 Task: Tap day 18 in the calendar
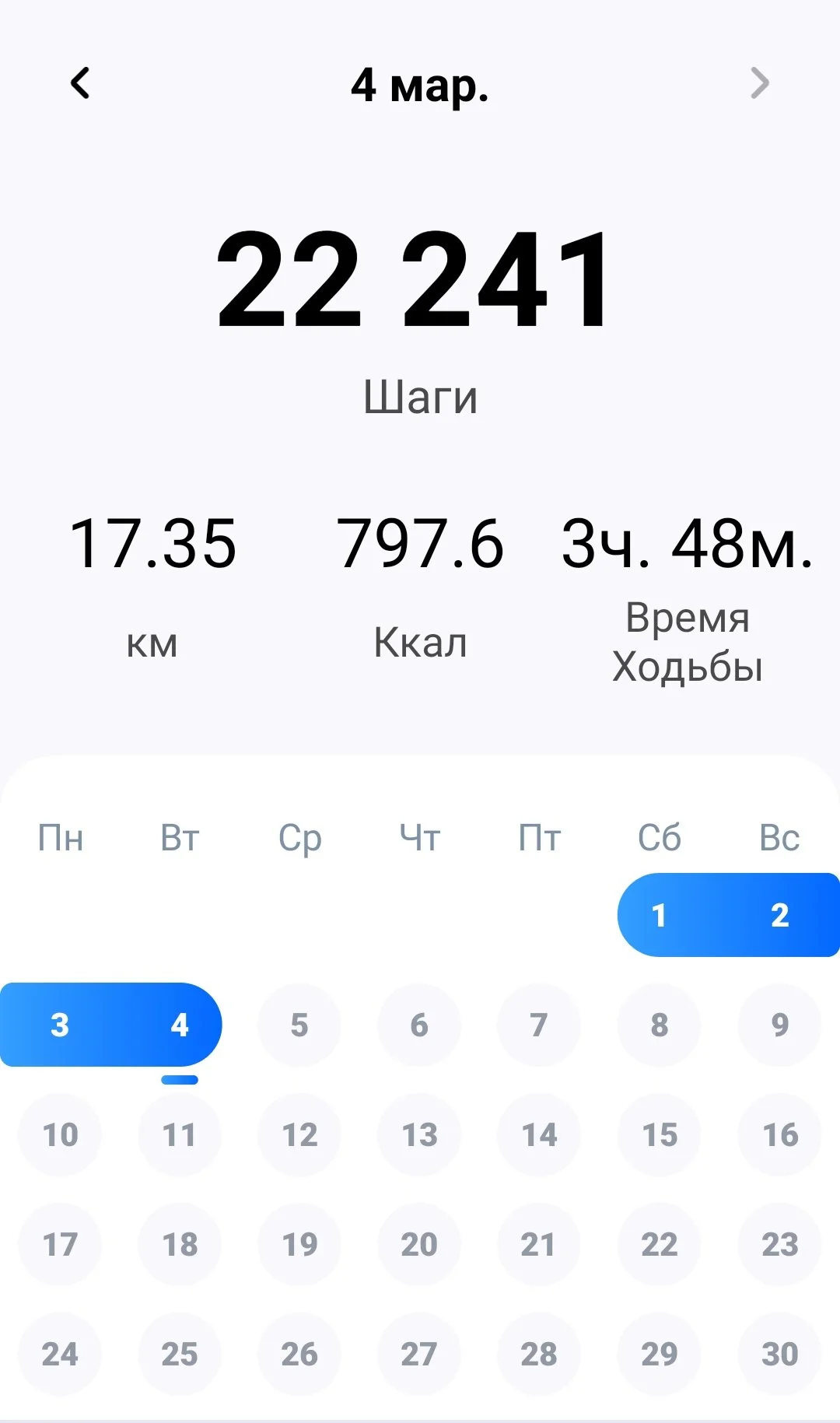point(180,1244)
